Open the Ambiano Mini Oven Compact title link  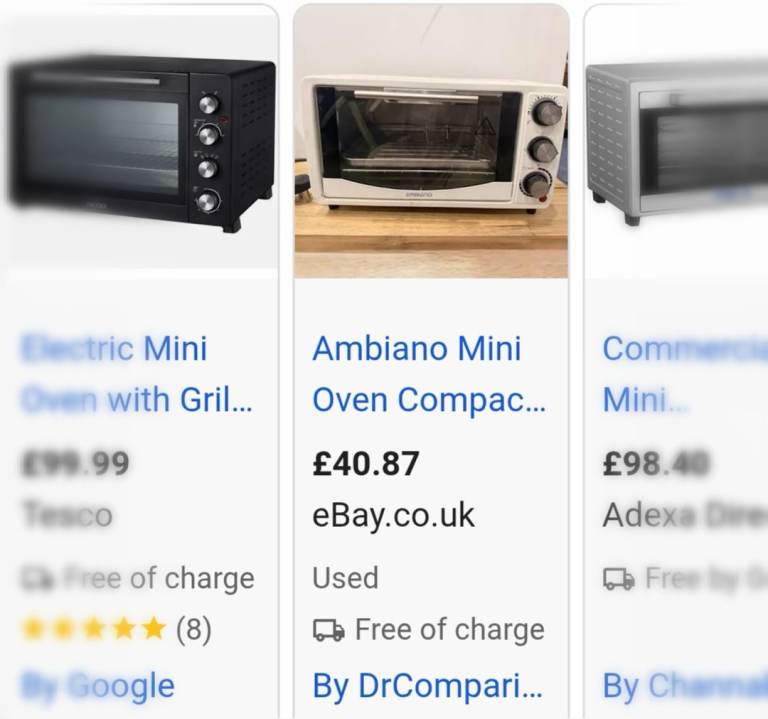click(429, 374)
